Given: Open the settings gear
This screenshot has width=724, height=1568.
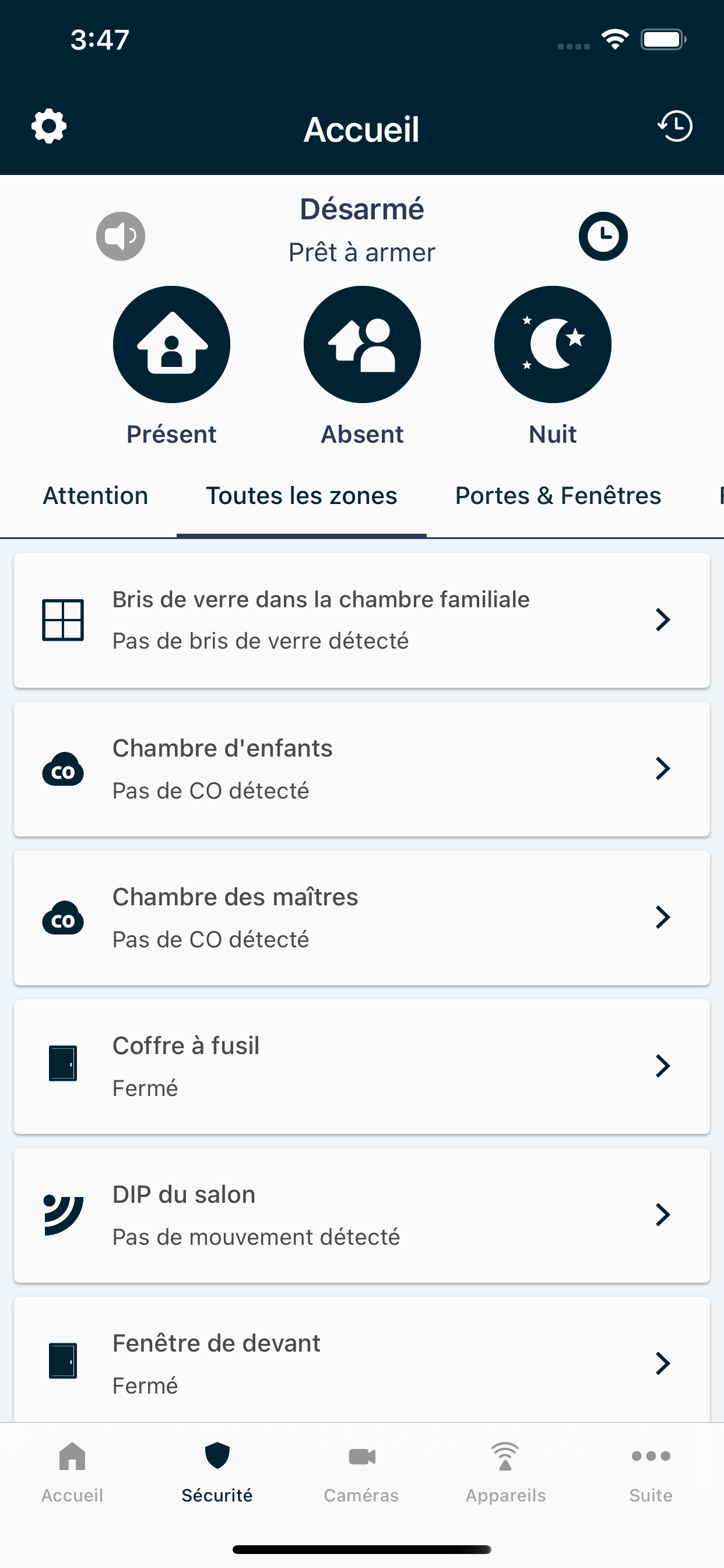Looking at the screenshot, I should tap(48, 127).
